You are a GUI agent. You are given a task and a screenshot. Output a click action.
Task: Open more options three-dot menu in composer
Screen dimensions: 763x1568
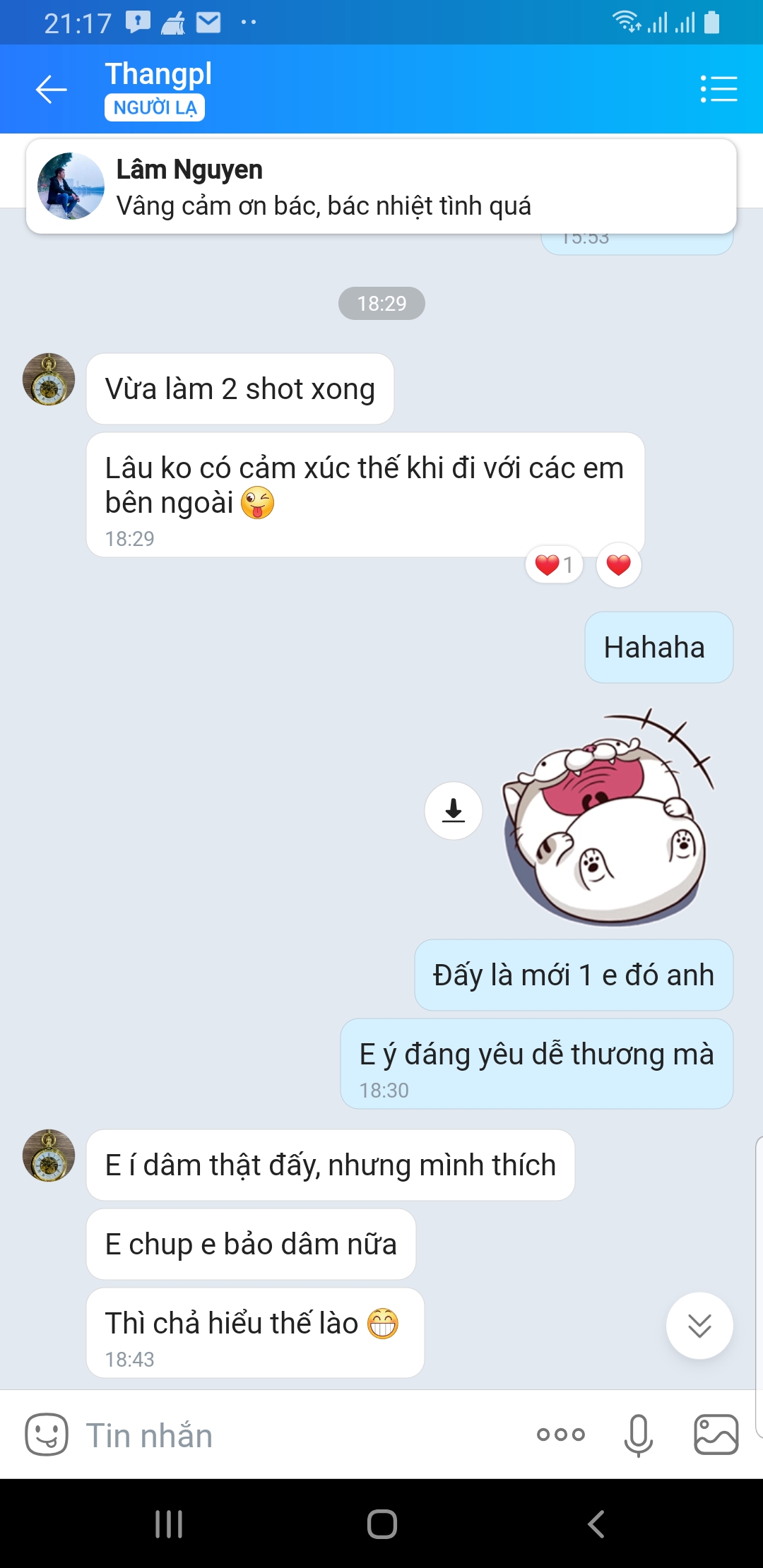[x=561, y=1435]
